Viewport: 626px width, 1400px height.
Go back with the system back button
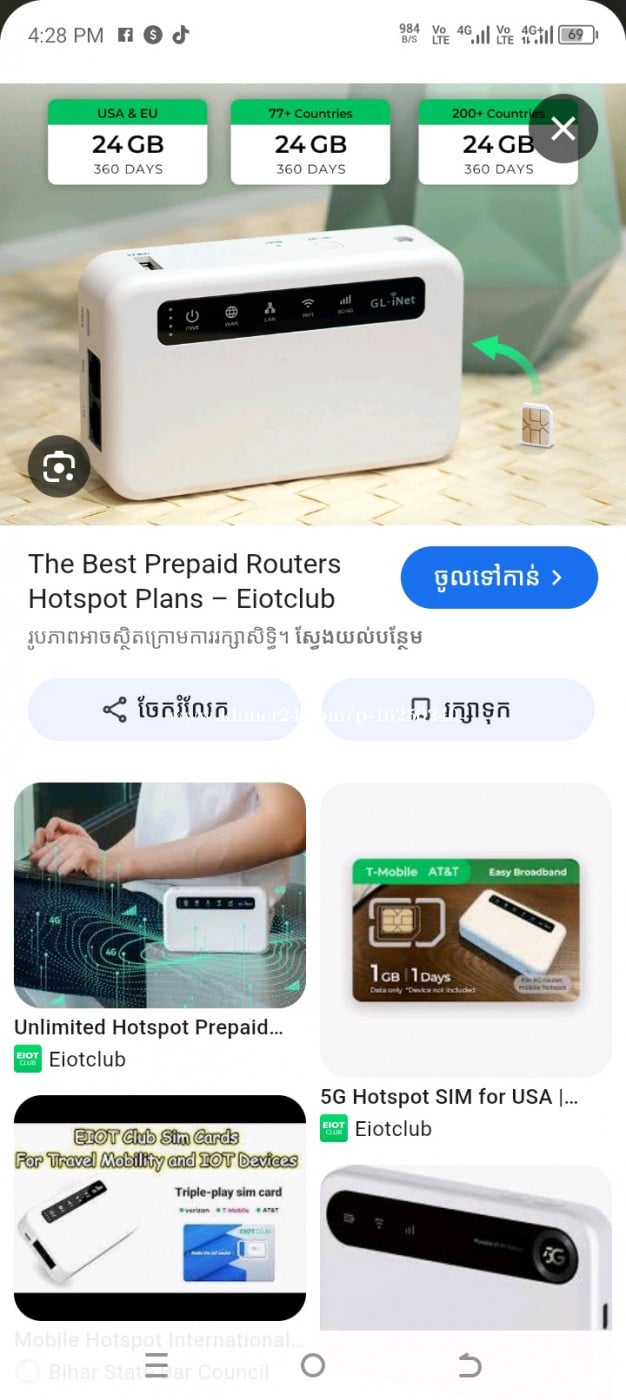(x=469, y=1365)
